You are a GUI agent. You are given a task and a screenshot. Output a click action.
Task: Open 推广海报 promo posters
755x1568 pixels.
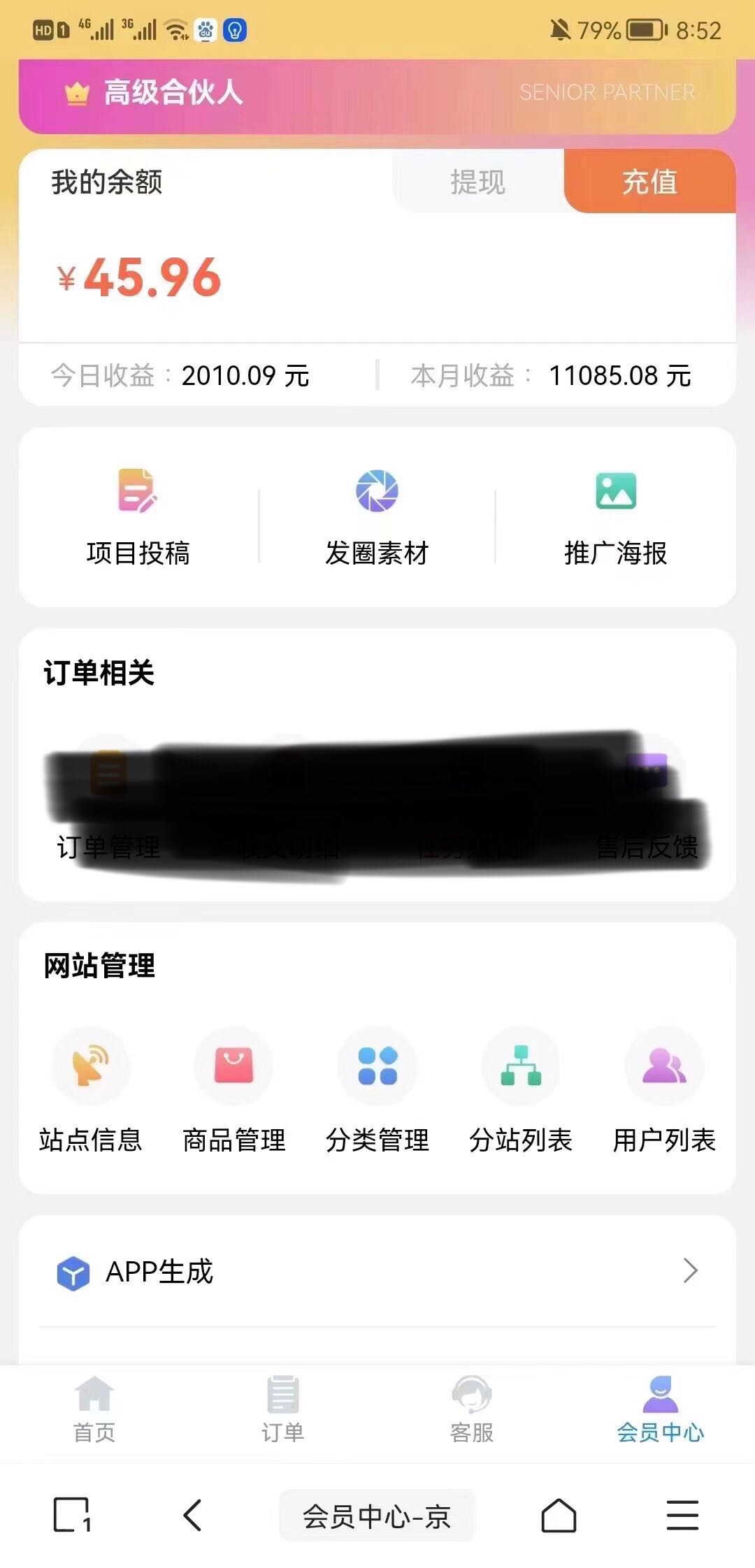[615, 516]
